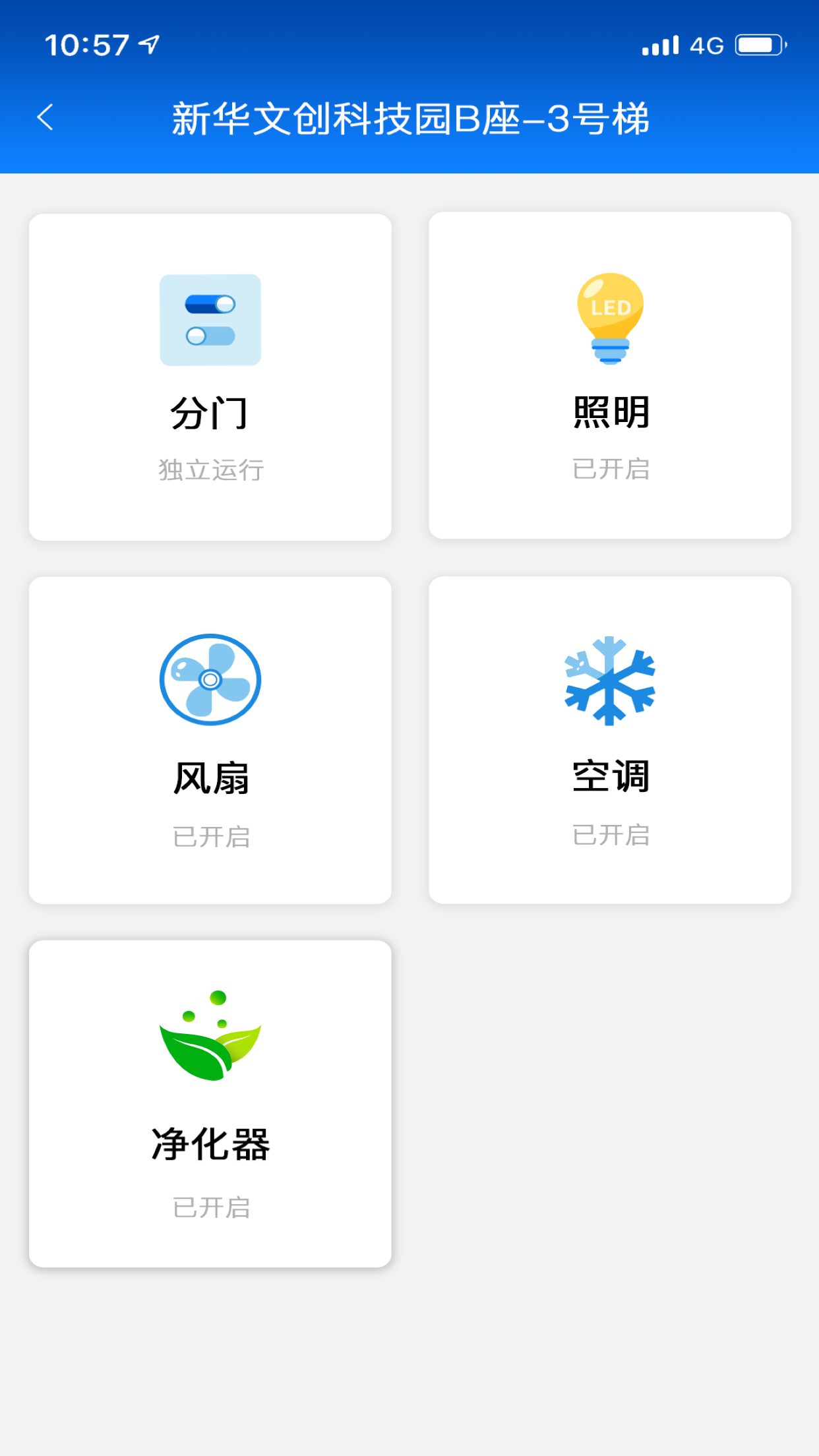Tap the back chevron to return
Viewport: 819px width, 1456px height.
tap(44, 117)
